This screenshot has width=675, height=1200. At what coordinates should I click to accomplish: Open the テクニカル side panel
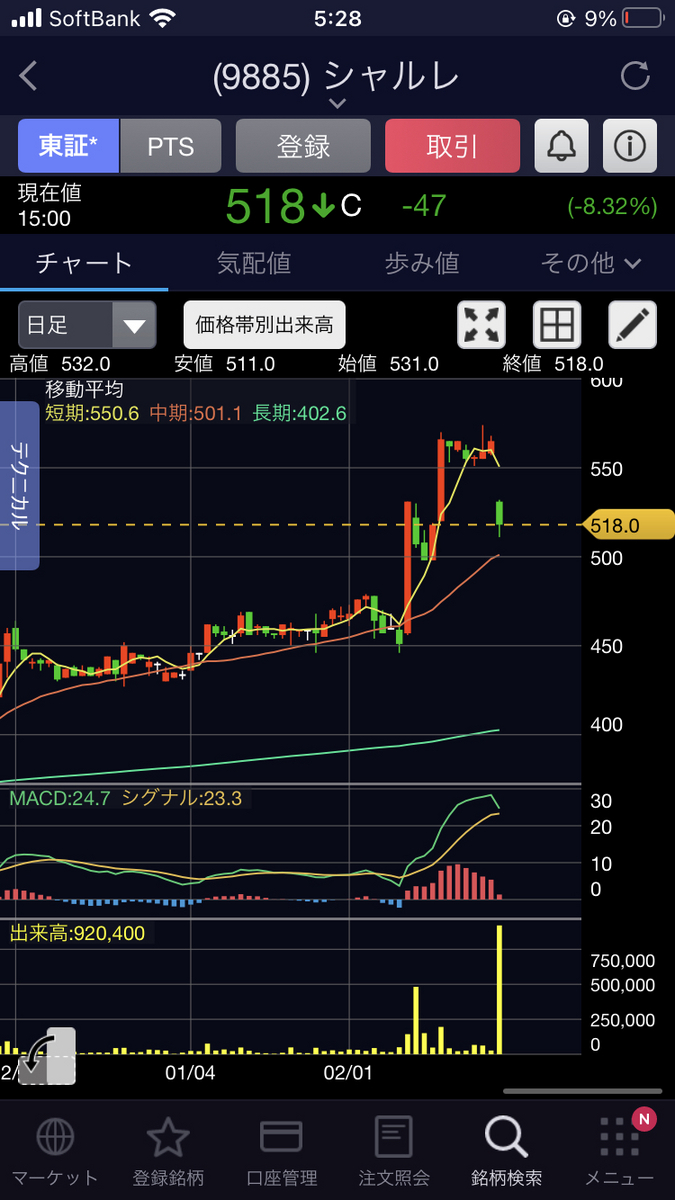pos(19,485)
